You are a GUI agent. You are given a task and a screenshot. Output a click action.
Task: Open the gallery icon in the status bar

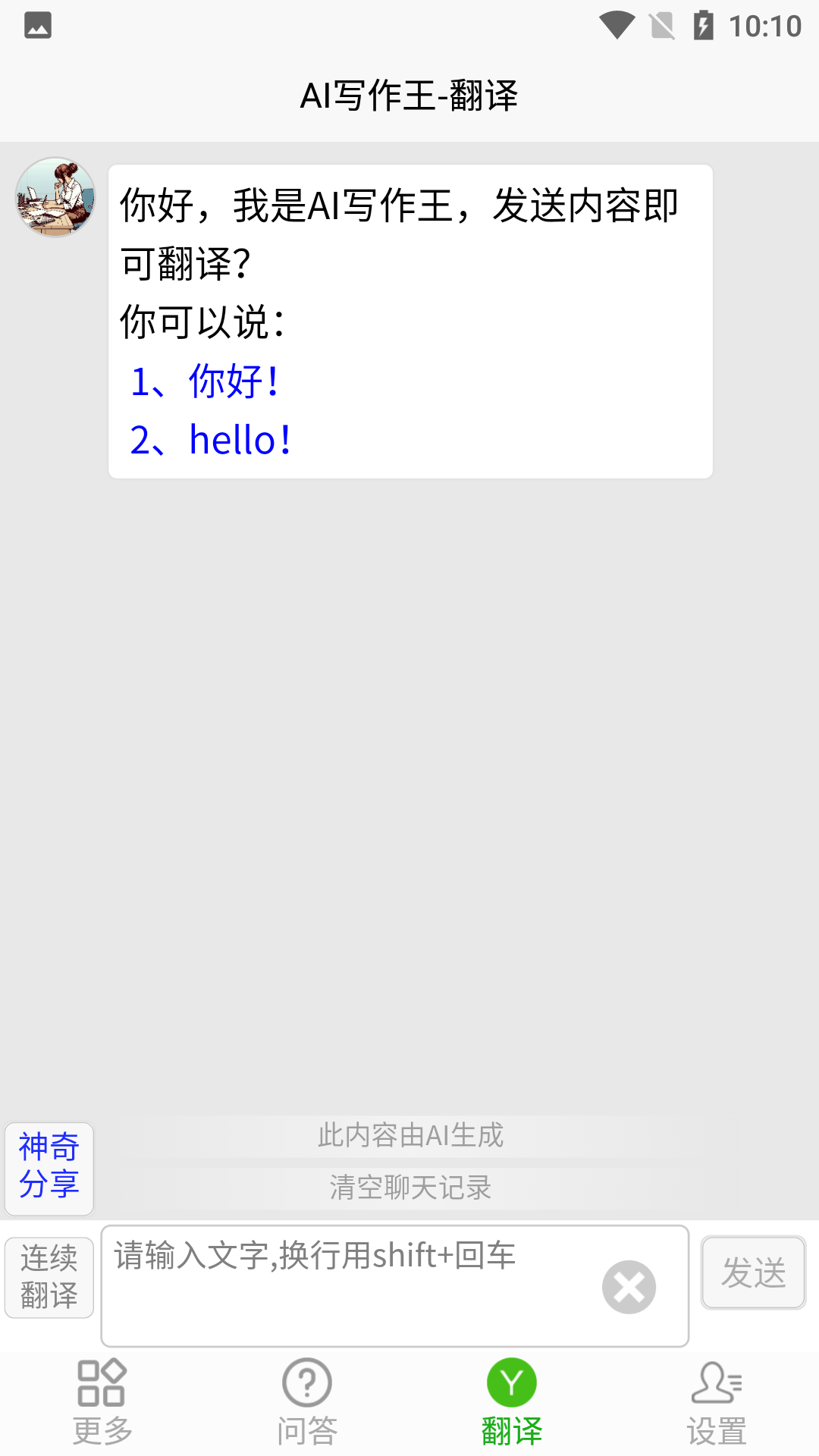pyautogui.click(x=37, y=25)
